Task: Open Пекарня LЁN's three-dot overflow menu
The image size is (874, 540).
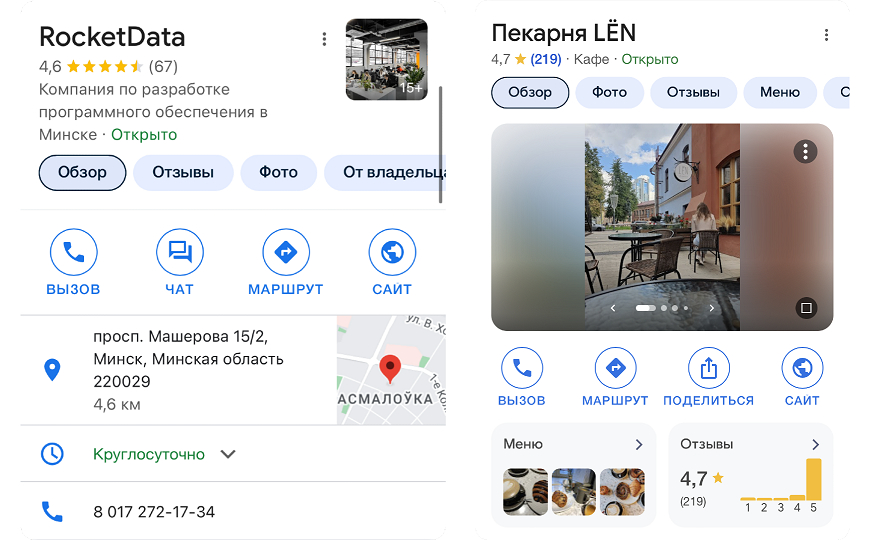Action: 826,35
